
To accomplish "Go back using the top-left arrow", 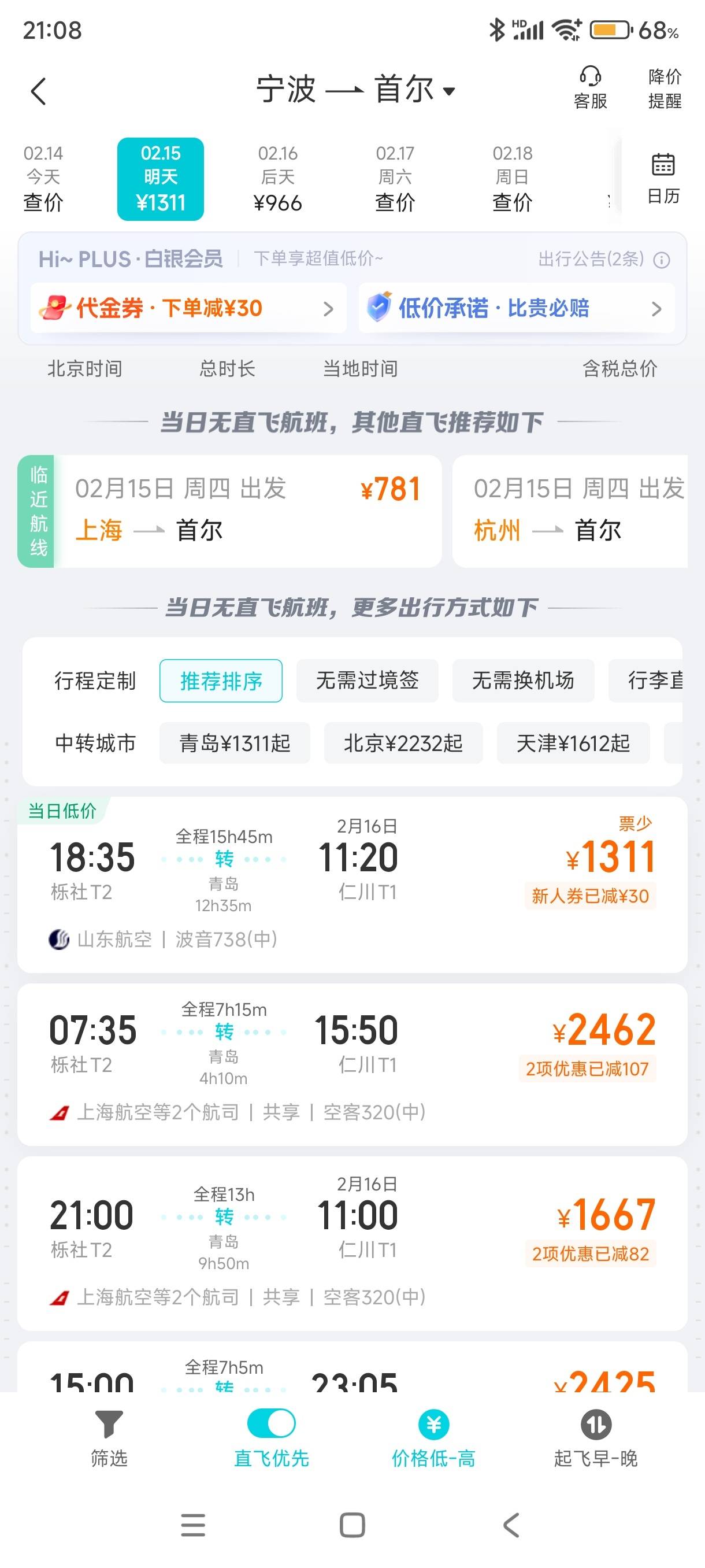I will click(38, 91).
